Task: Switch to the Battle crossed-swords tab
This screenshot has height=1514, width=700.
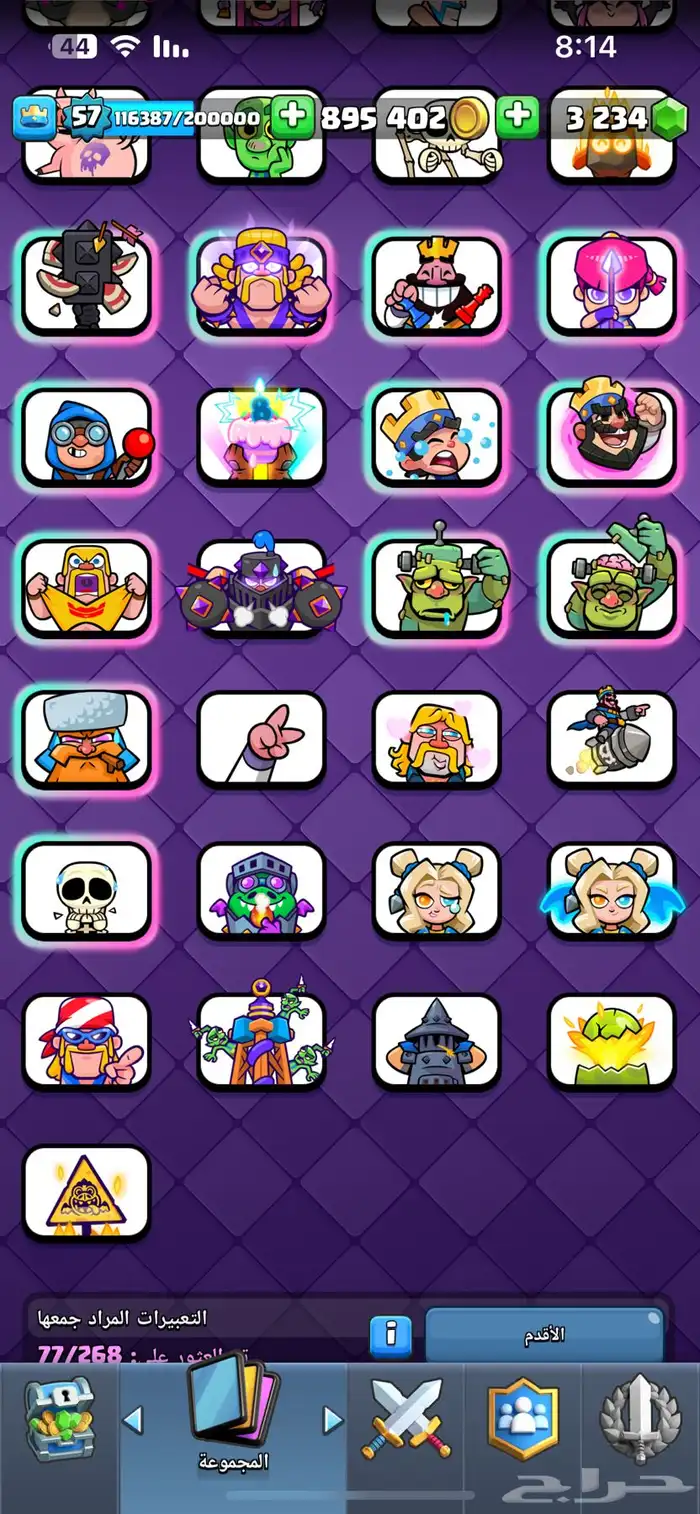Action: (x=406, y=1419)
